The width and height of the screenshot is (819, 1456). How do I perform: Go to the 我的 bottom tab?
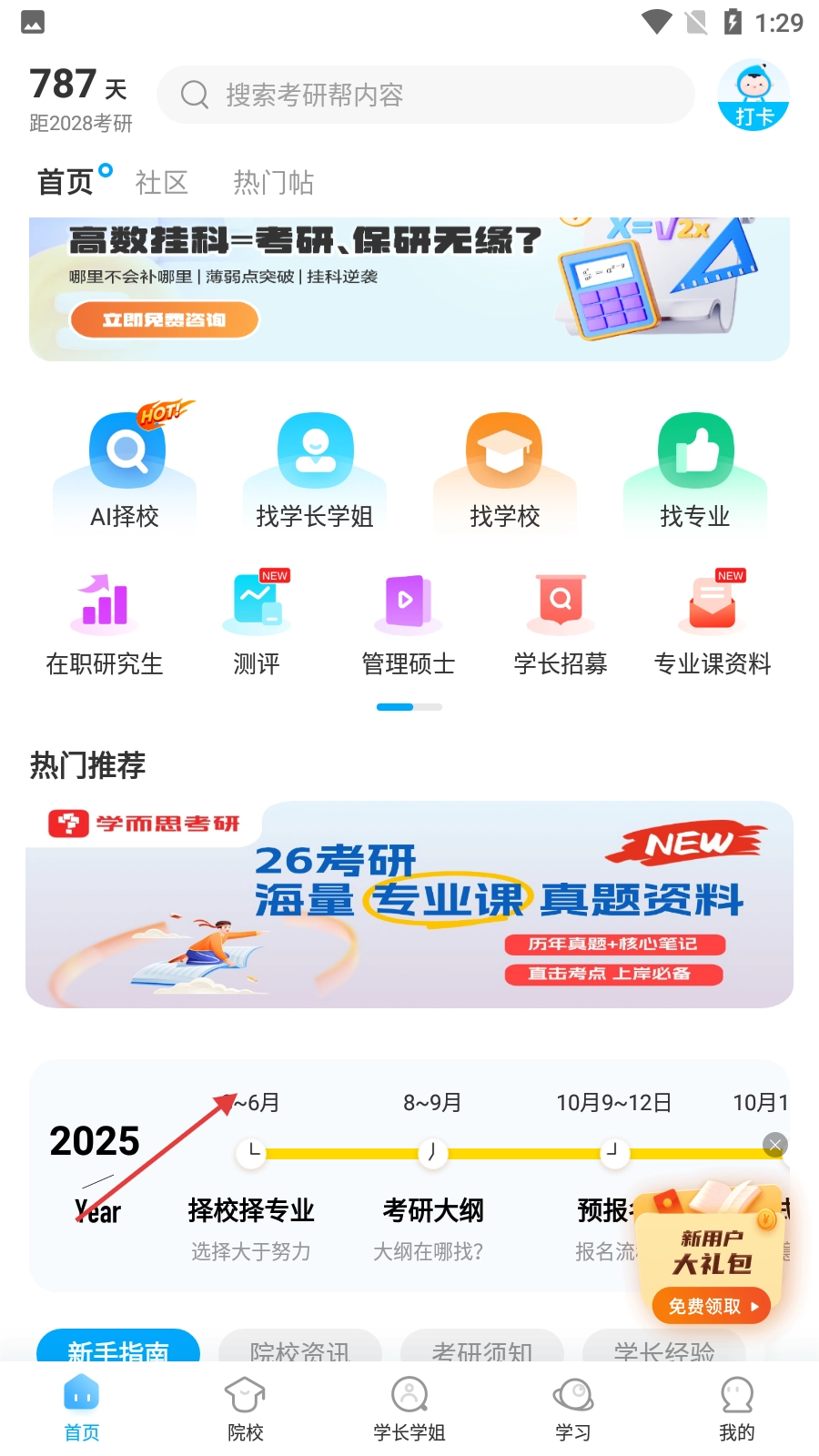[736, 1409]
